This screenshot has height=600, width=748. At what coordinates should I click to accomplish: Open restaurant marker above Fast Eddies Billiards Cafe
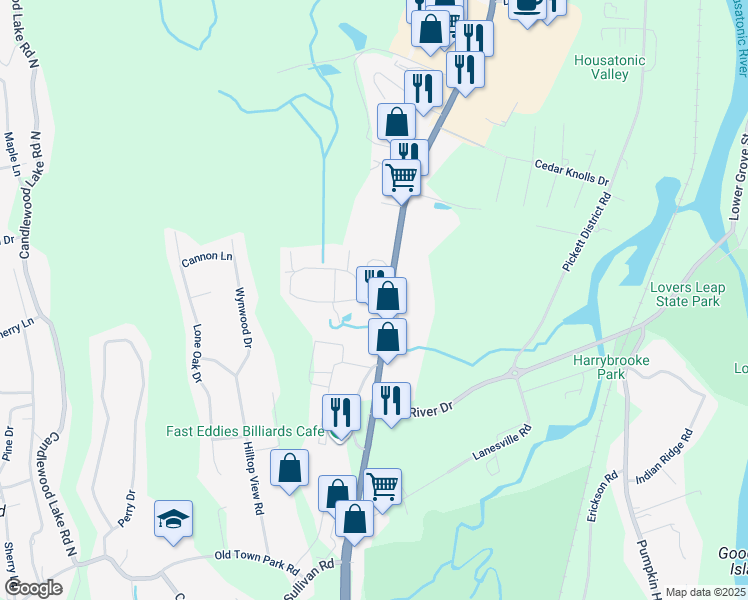click(x=342, y=415)
